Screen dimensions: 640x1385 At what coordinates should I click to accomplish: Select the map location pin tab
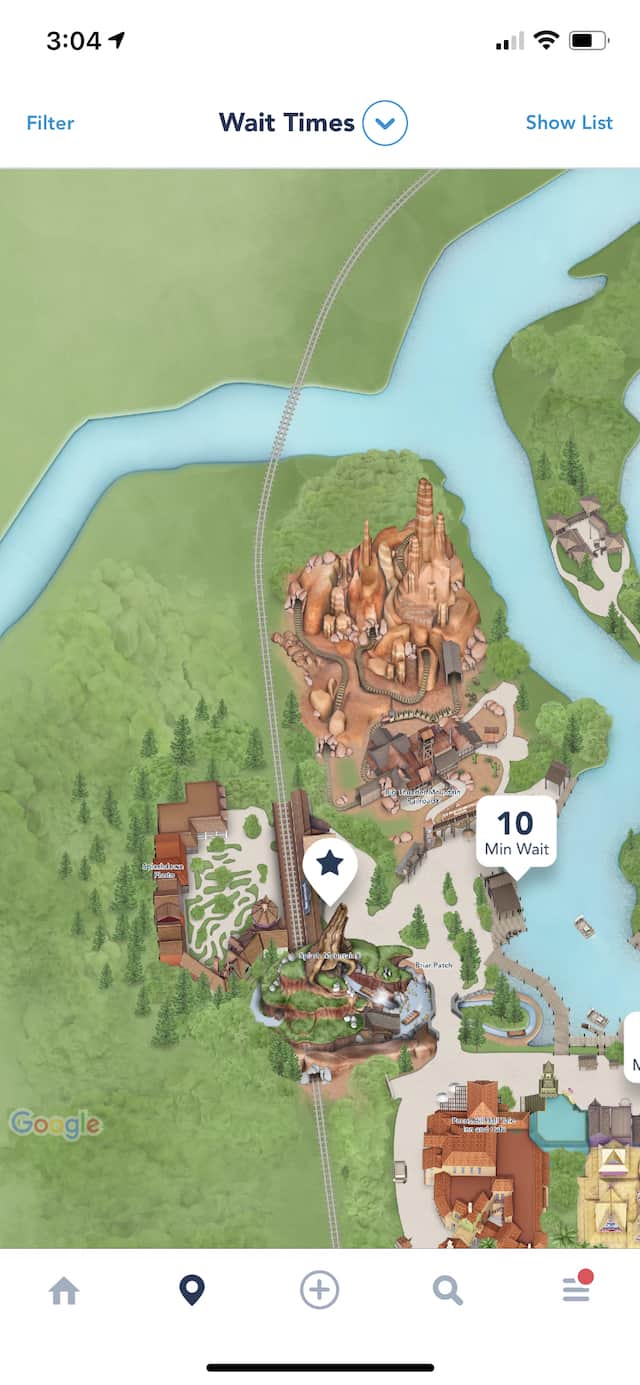[192, 1291]
